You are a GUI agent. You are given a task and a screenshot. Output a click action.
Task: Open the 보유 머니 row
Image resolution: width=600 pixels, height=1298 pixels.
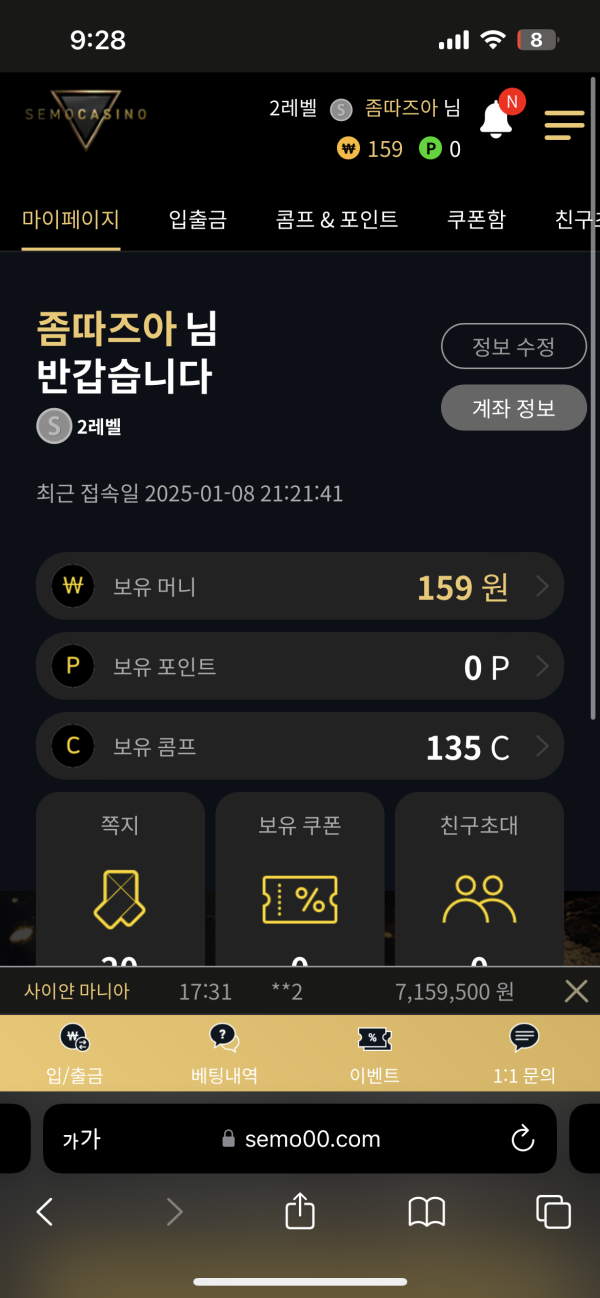[x=300, y=586]
